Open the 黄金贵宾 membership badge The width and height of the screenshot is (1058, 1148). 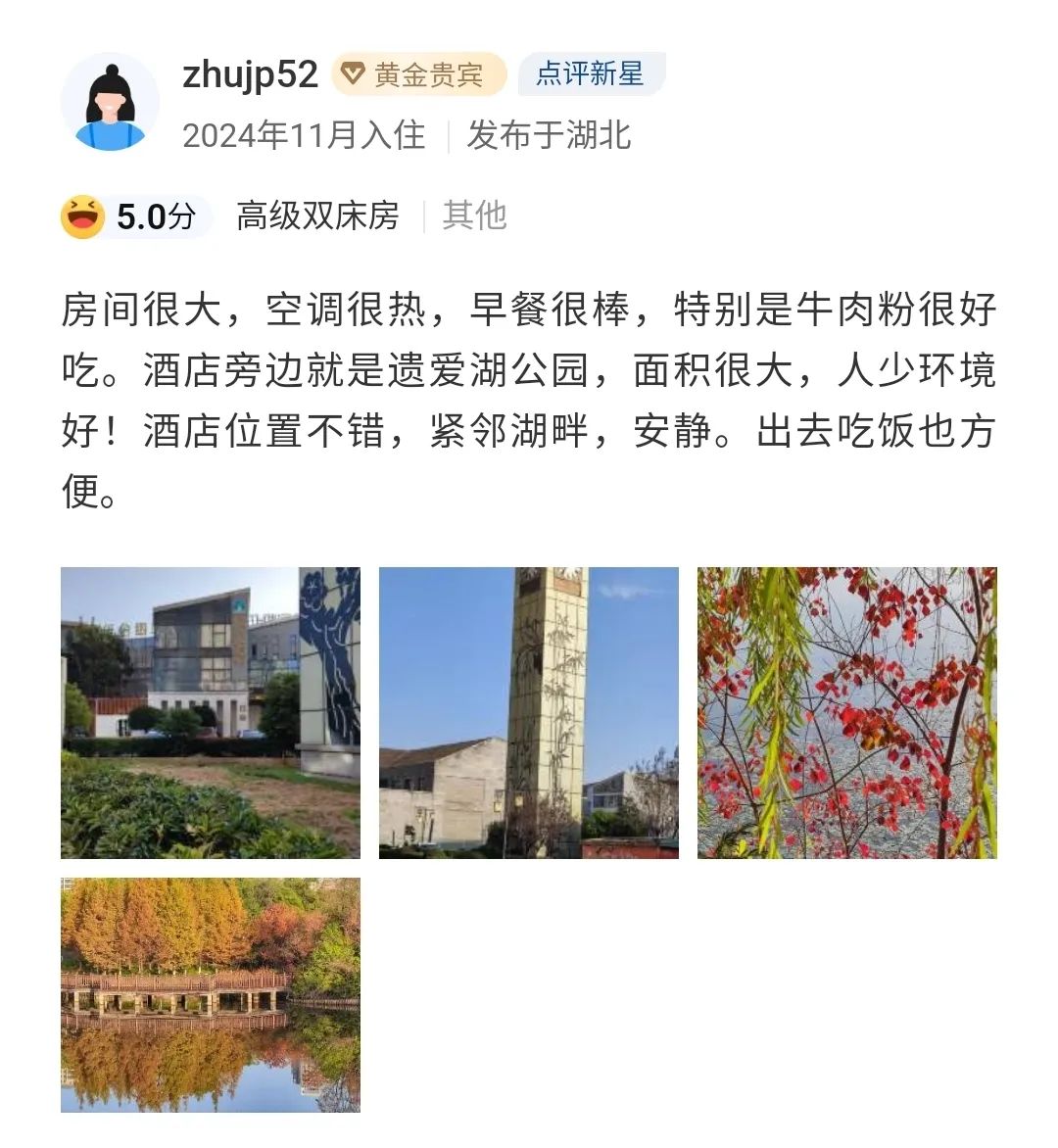pos(419,74)
